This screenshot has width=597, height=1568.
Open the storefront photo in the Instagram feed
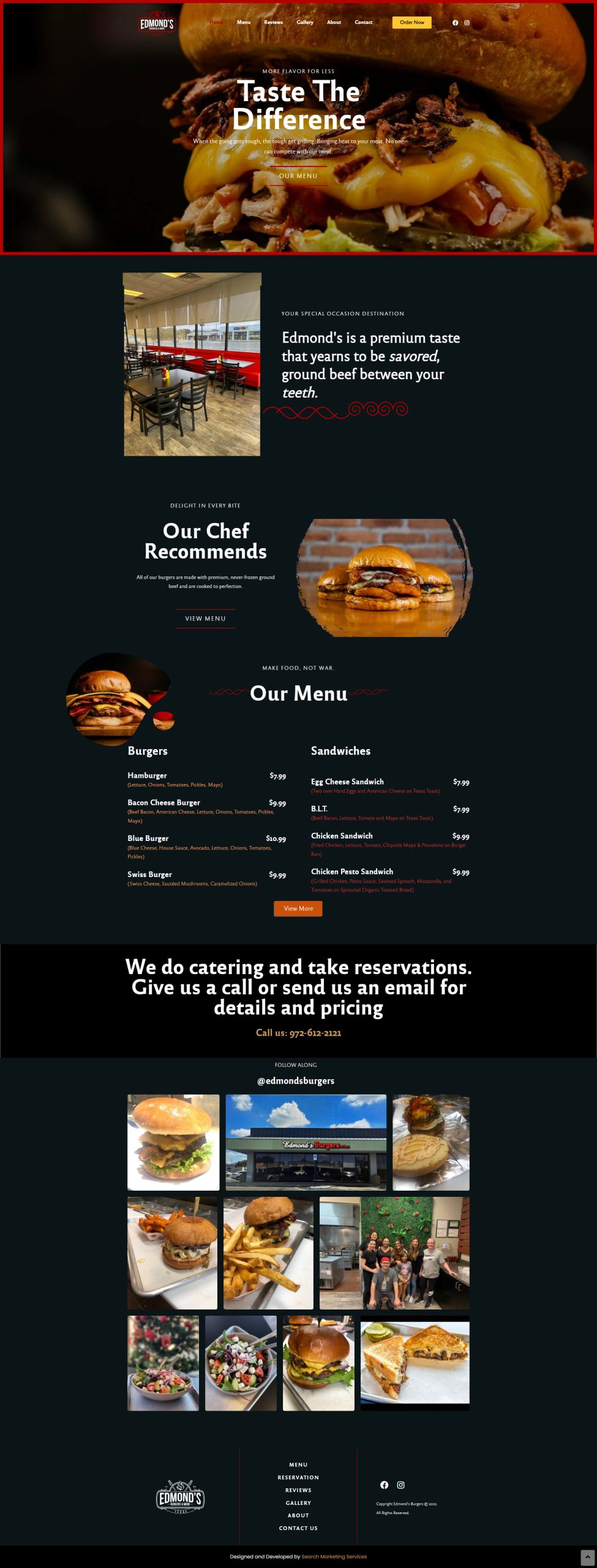pos(306,1142)
